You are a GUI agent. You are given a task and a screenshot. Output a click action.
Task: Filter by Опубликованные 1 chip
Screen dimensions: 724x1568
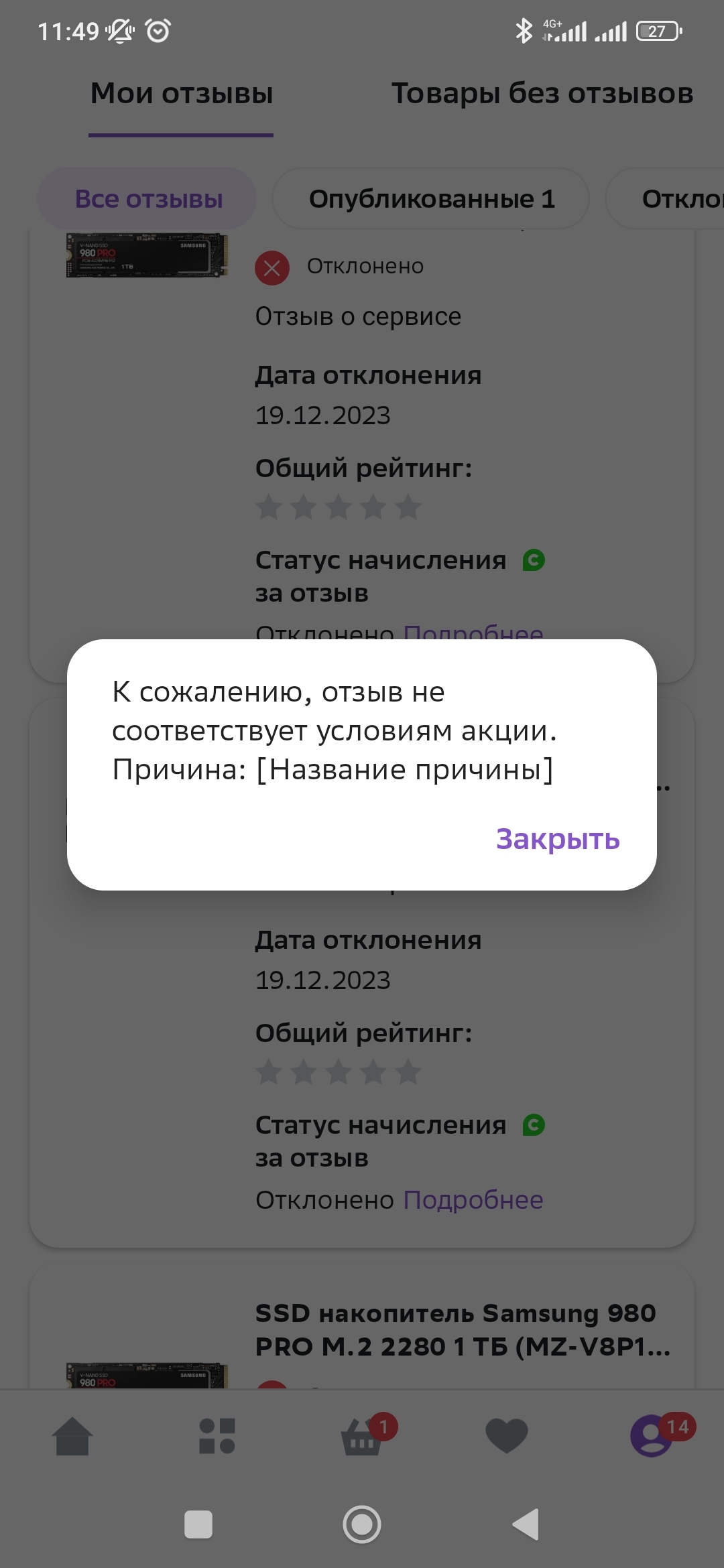tap(431, 199)
